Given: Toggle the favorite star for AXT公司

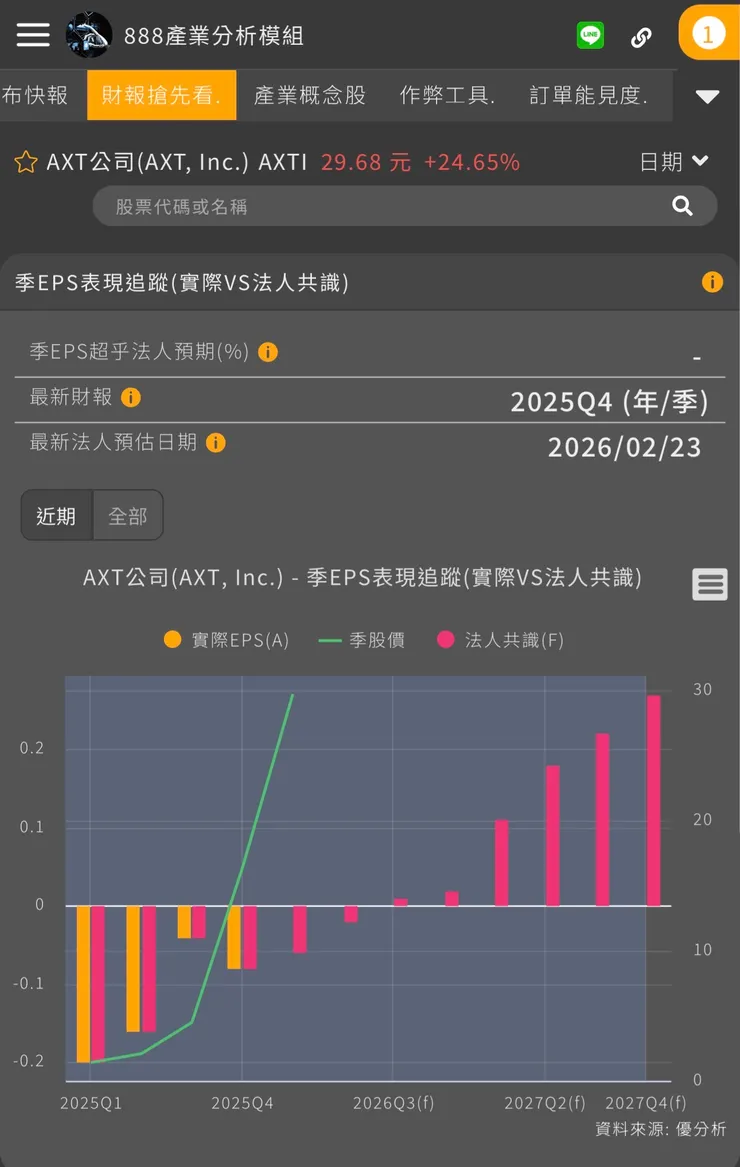Looking at the screenshot, I should tap(25, 162).
